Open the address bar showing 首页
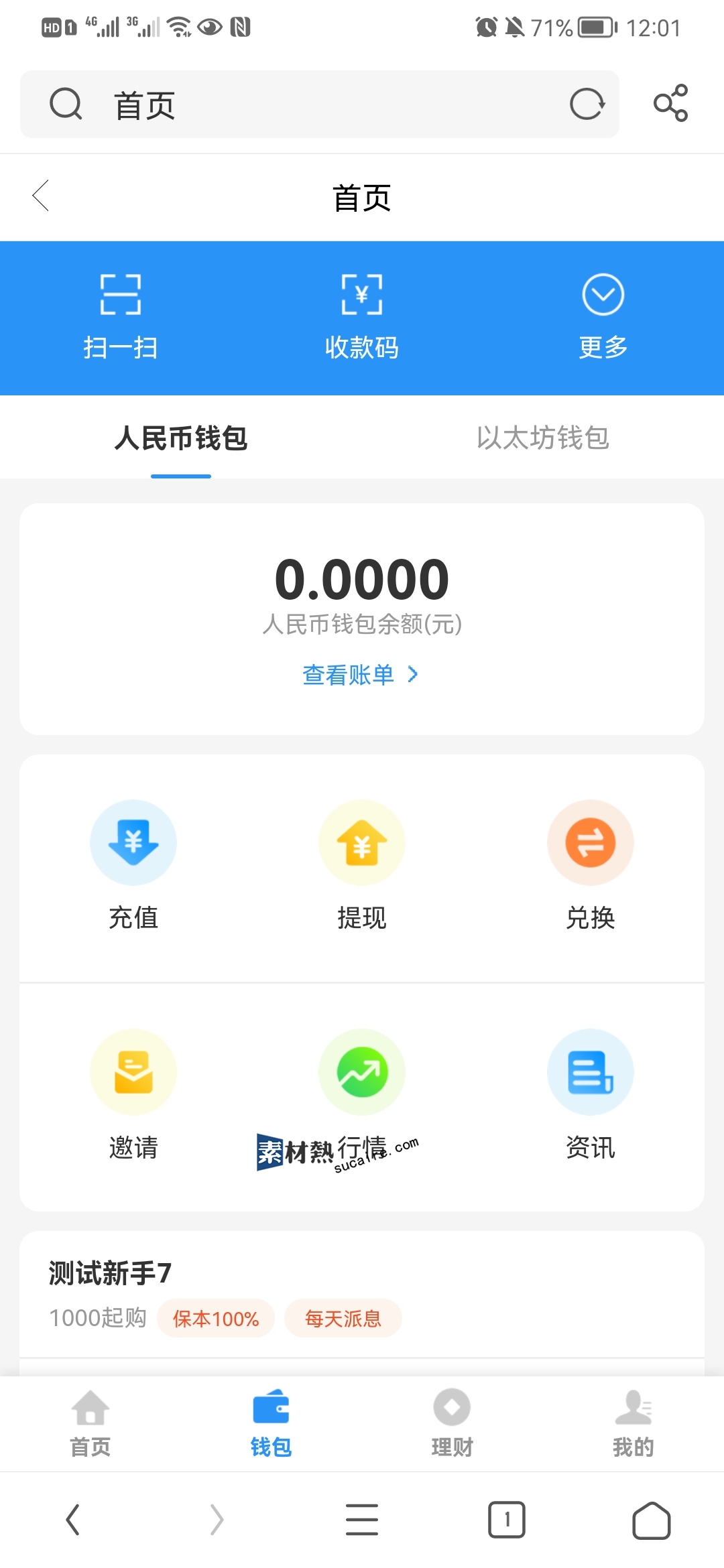 [x=319, y=105]
